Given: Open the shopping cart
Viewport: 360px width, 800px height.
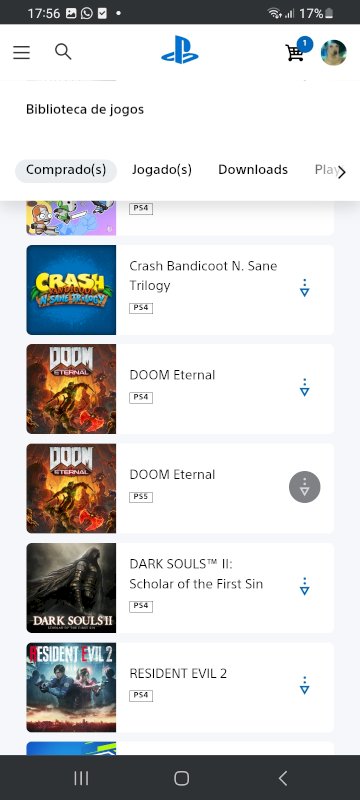Looking at the screenshot, I should tap(295, 53).
